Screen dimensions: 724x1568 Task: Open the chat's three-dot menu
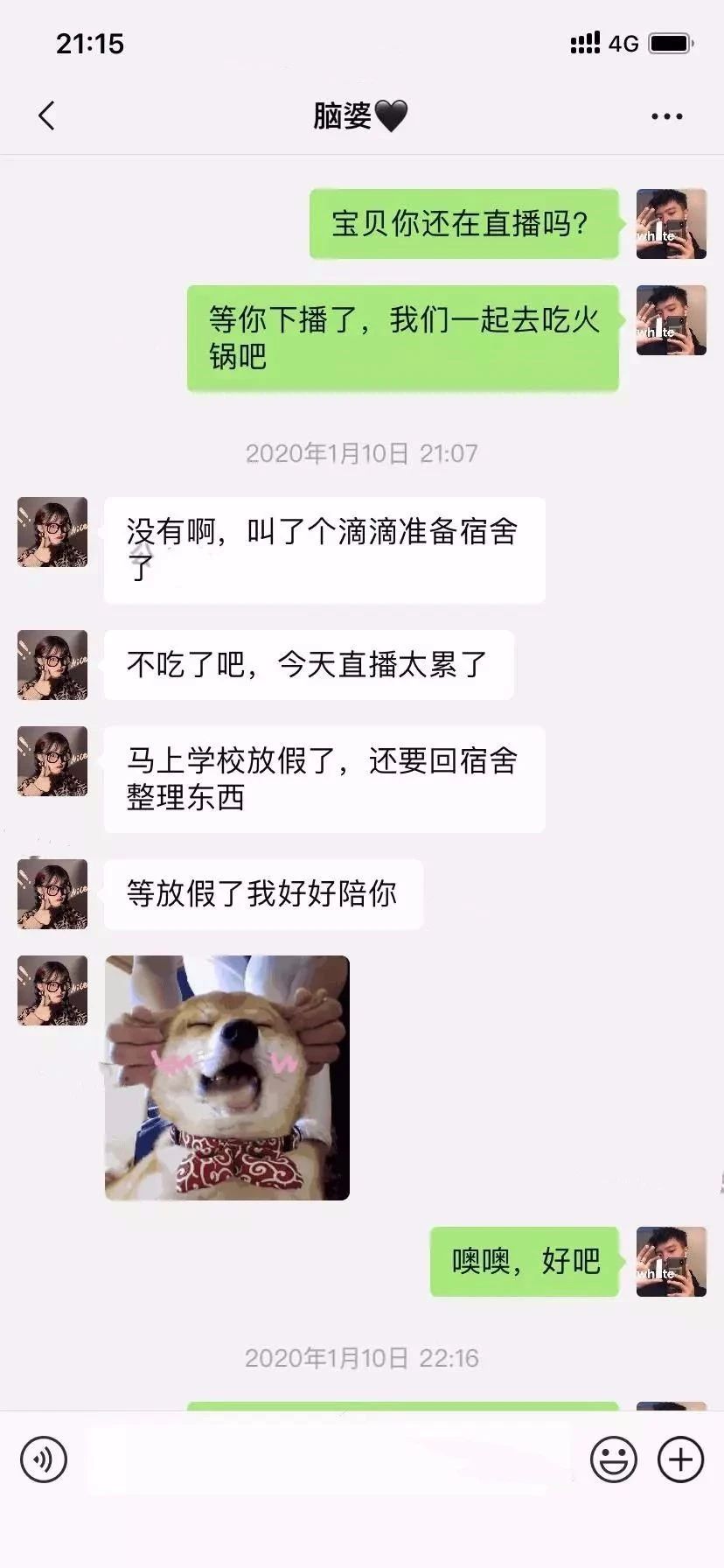point(666,116)
